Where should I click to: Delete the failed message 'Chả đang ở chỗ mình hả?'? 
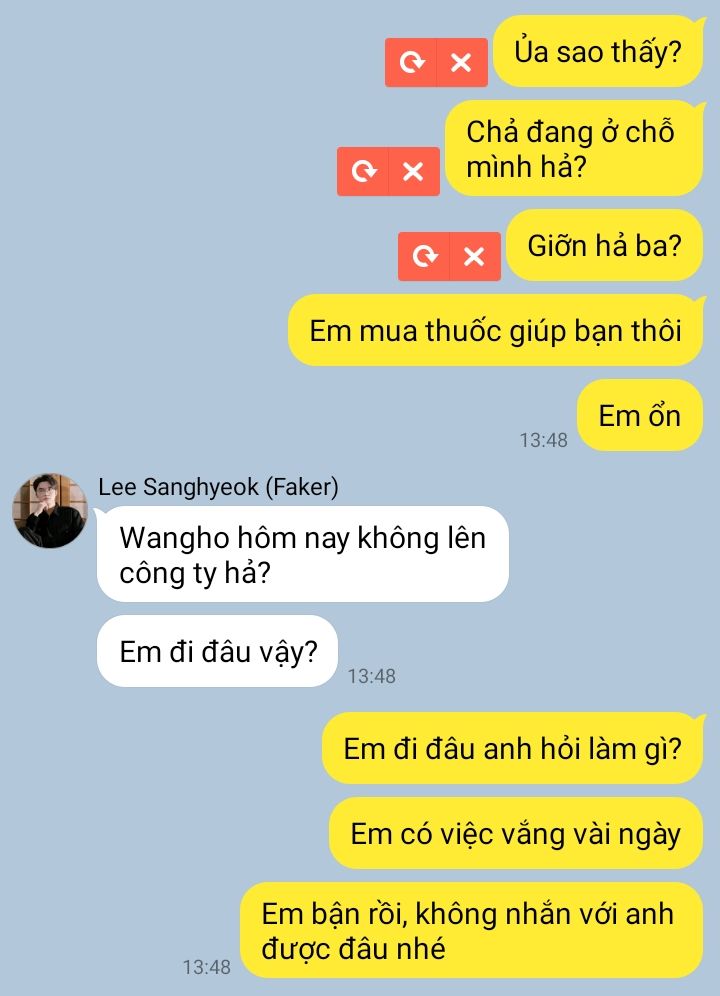(413, 172)
